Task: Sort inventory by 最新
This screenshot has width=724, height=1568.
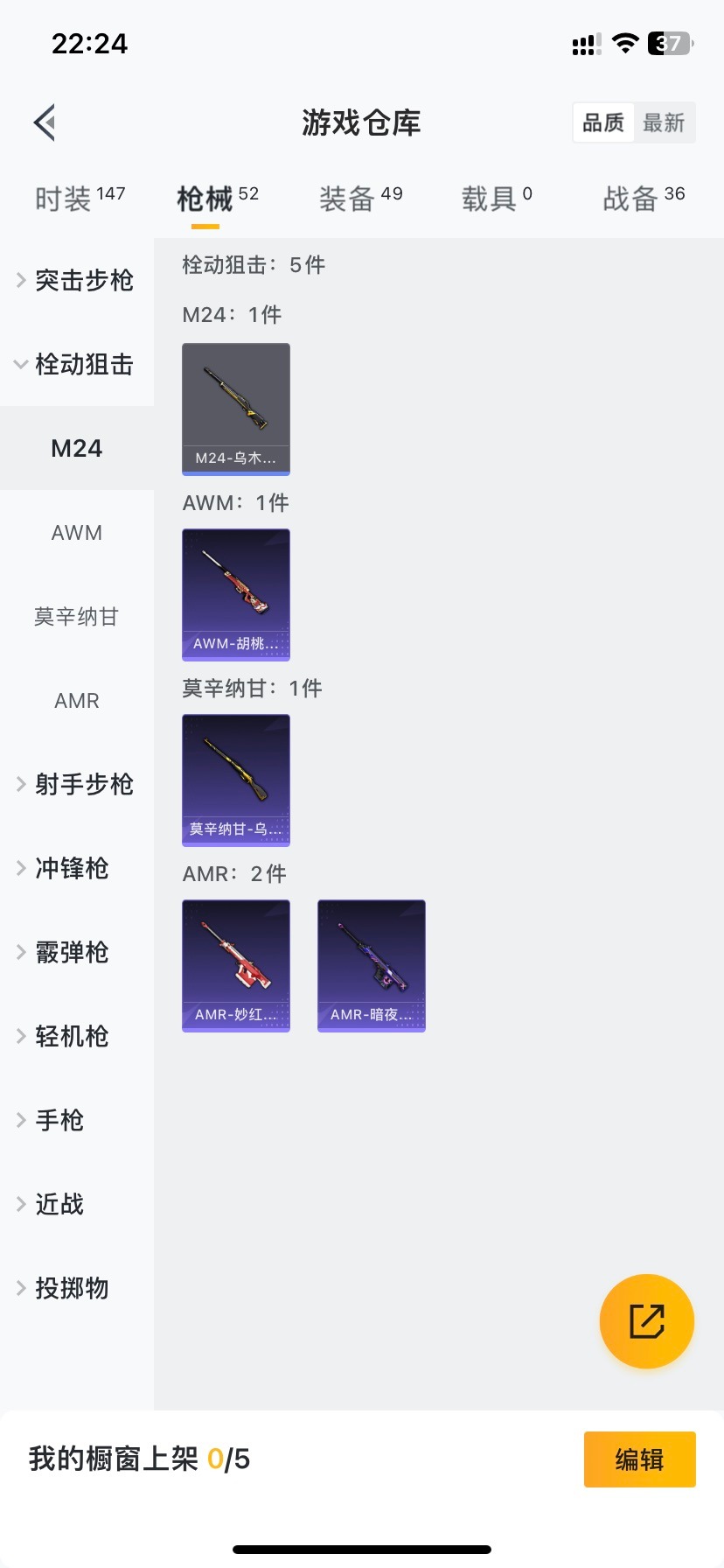Action: (x=664, y=122)
